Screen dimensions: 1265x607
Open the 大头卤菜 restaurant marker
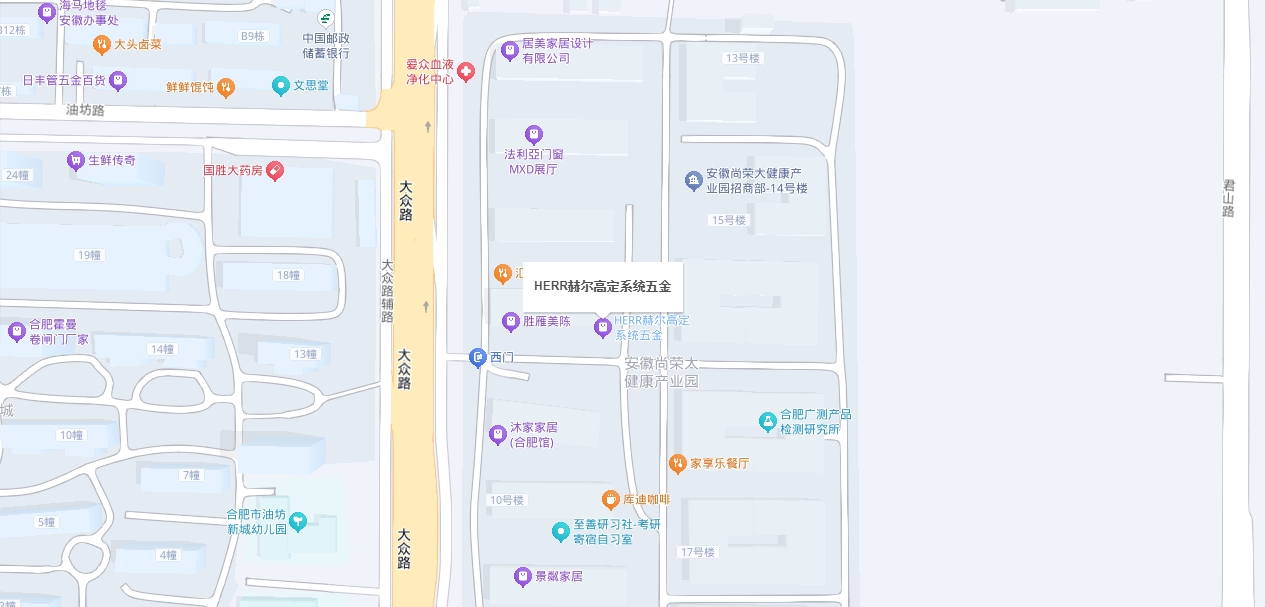(101, 45)
